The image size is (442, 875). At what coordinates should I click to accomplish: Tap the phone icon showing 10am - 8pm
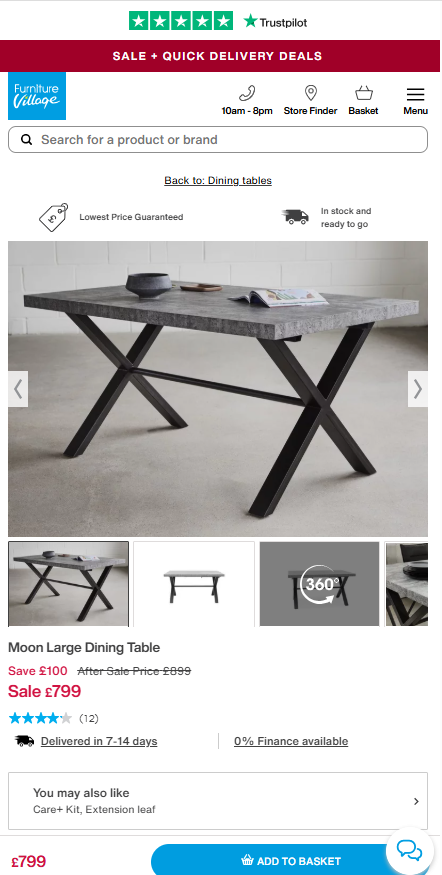pos(247,101)
